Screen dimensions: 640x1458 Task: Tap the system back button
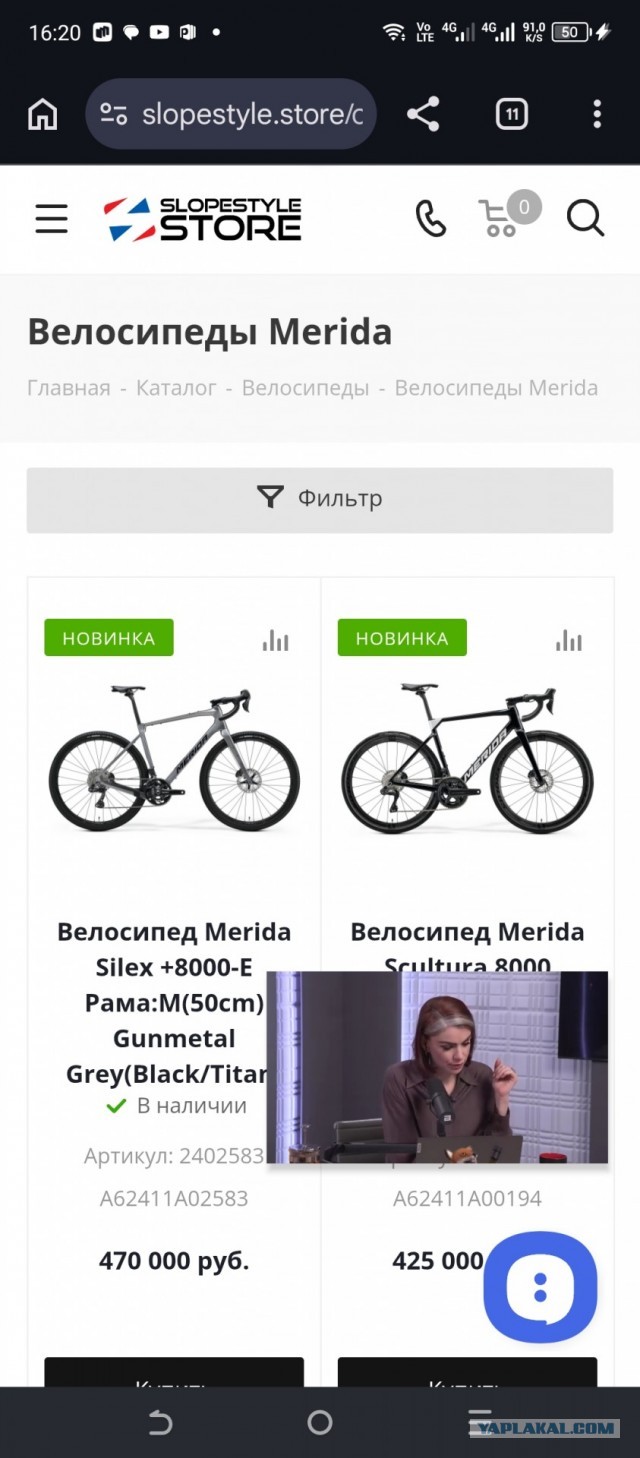click(x=160, y=1422)
